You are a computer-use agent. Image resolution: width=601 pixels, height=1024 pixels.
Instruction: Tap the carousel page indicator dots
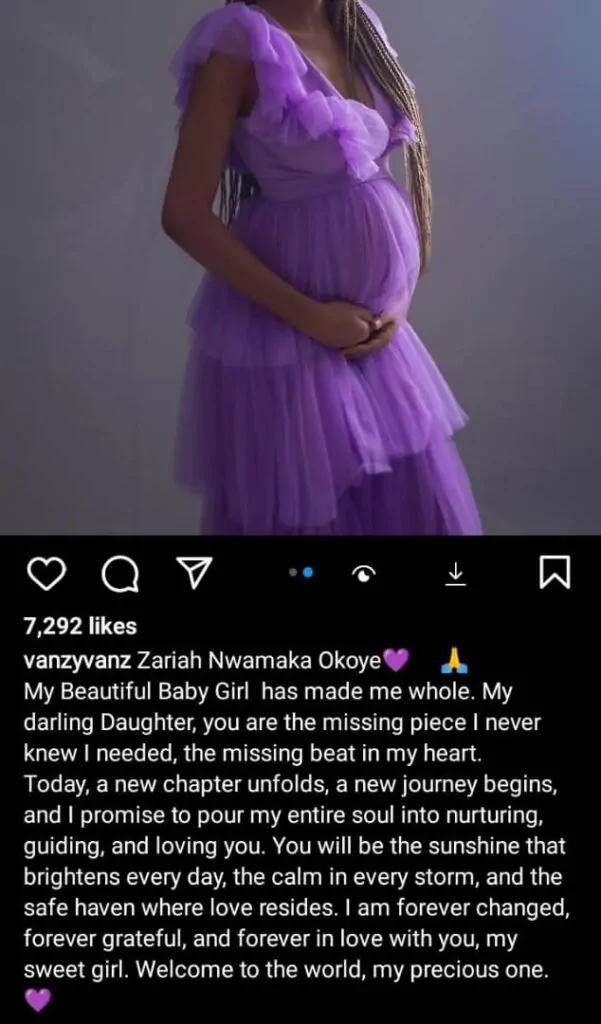coord(301,573)
